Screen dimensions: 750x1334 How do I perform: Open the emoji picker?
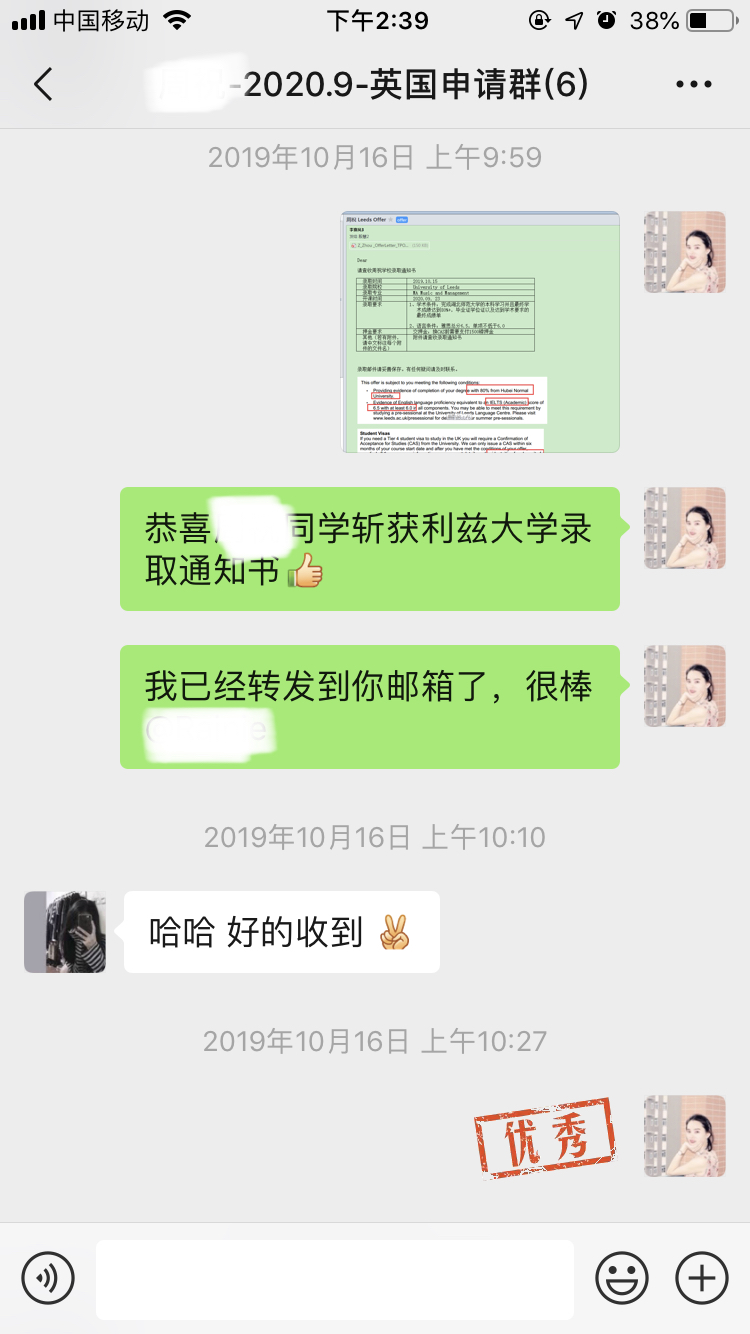[x=621, y=1278]
